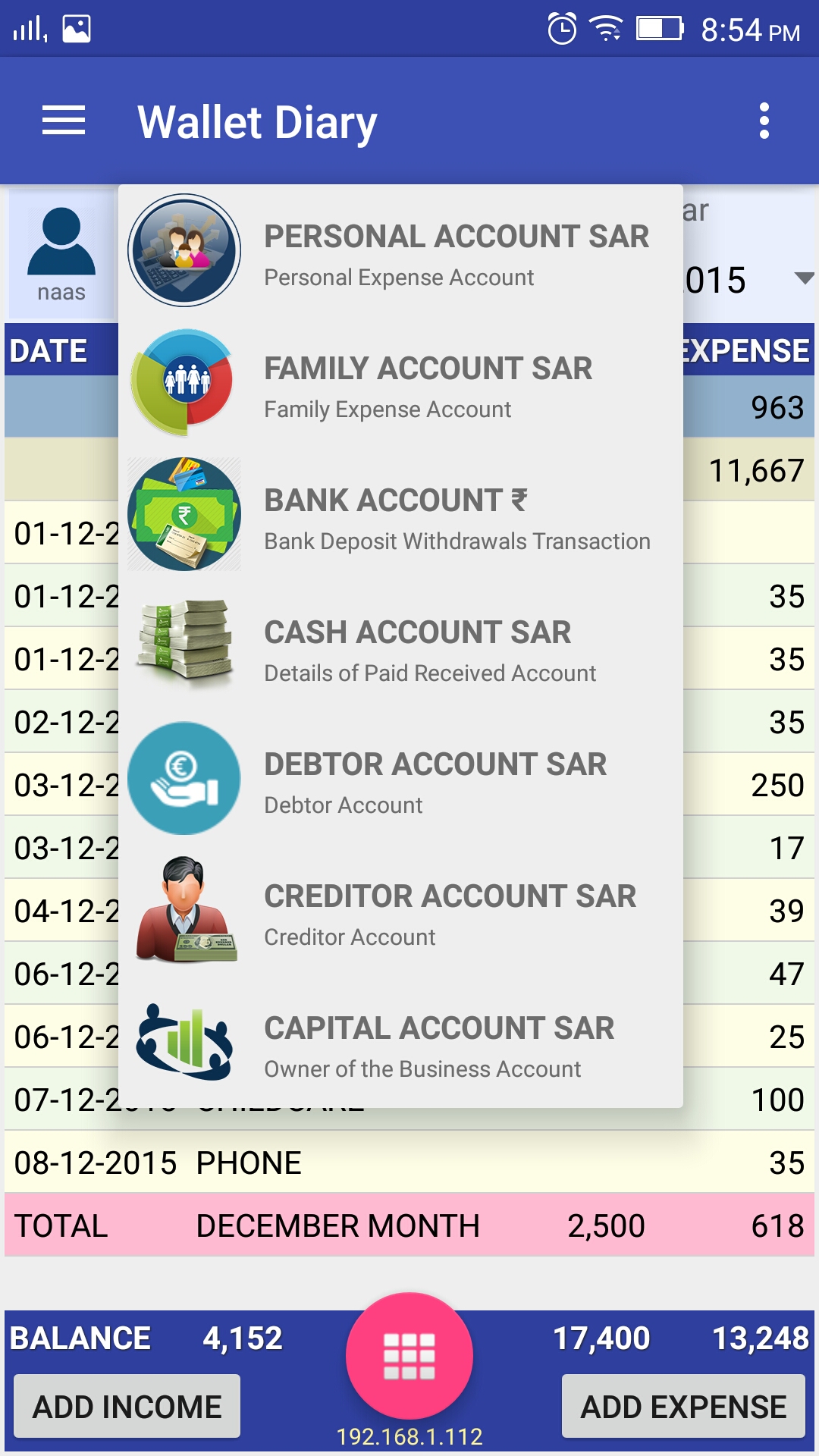Screen dimensions: 819x1456
Task: Open the pink grid floating button
Action: pyautogui.click(x=409, y=1356)
